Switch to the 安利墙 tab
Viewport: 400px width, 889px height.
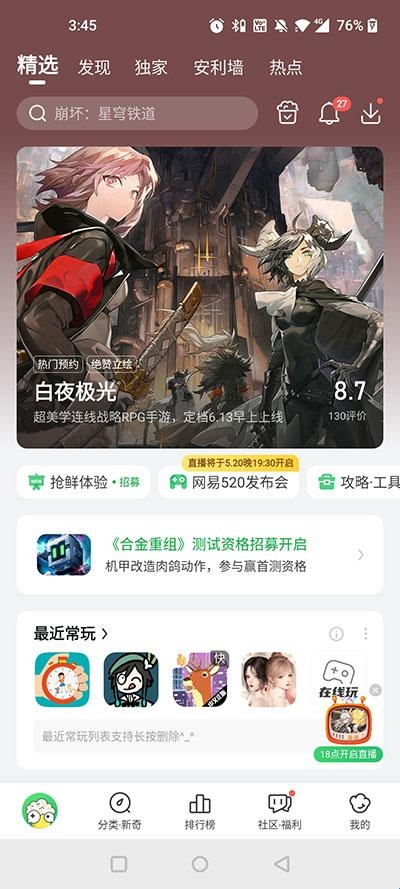coord(218,67)
